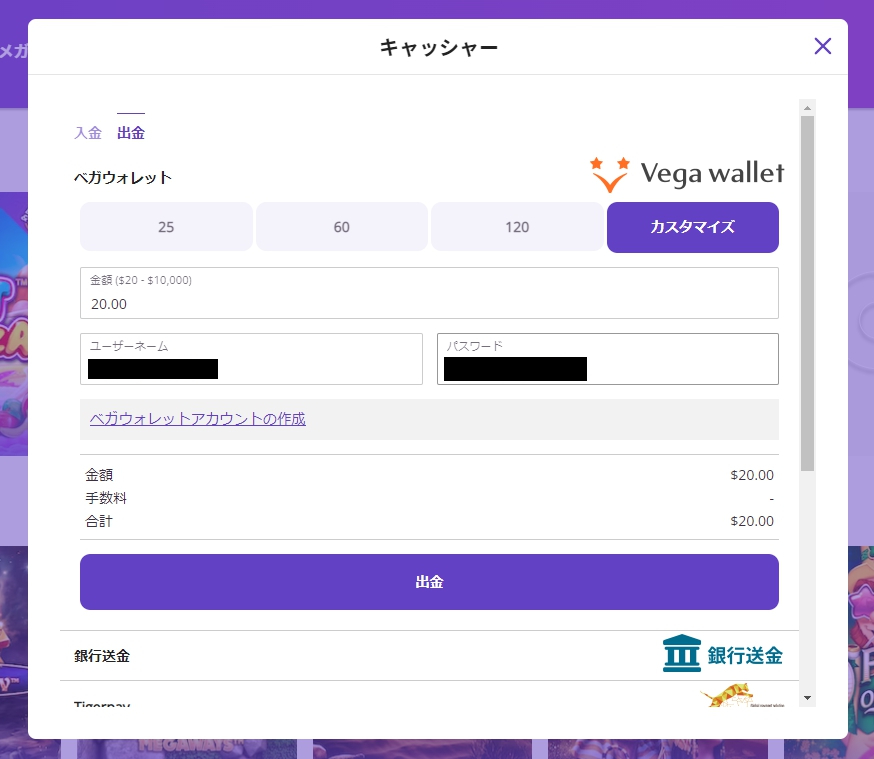The image size is (874, 759).
Task: Choose the 25 amount preset
Action: pyautogui.click(x=166, y=227)
